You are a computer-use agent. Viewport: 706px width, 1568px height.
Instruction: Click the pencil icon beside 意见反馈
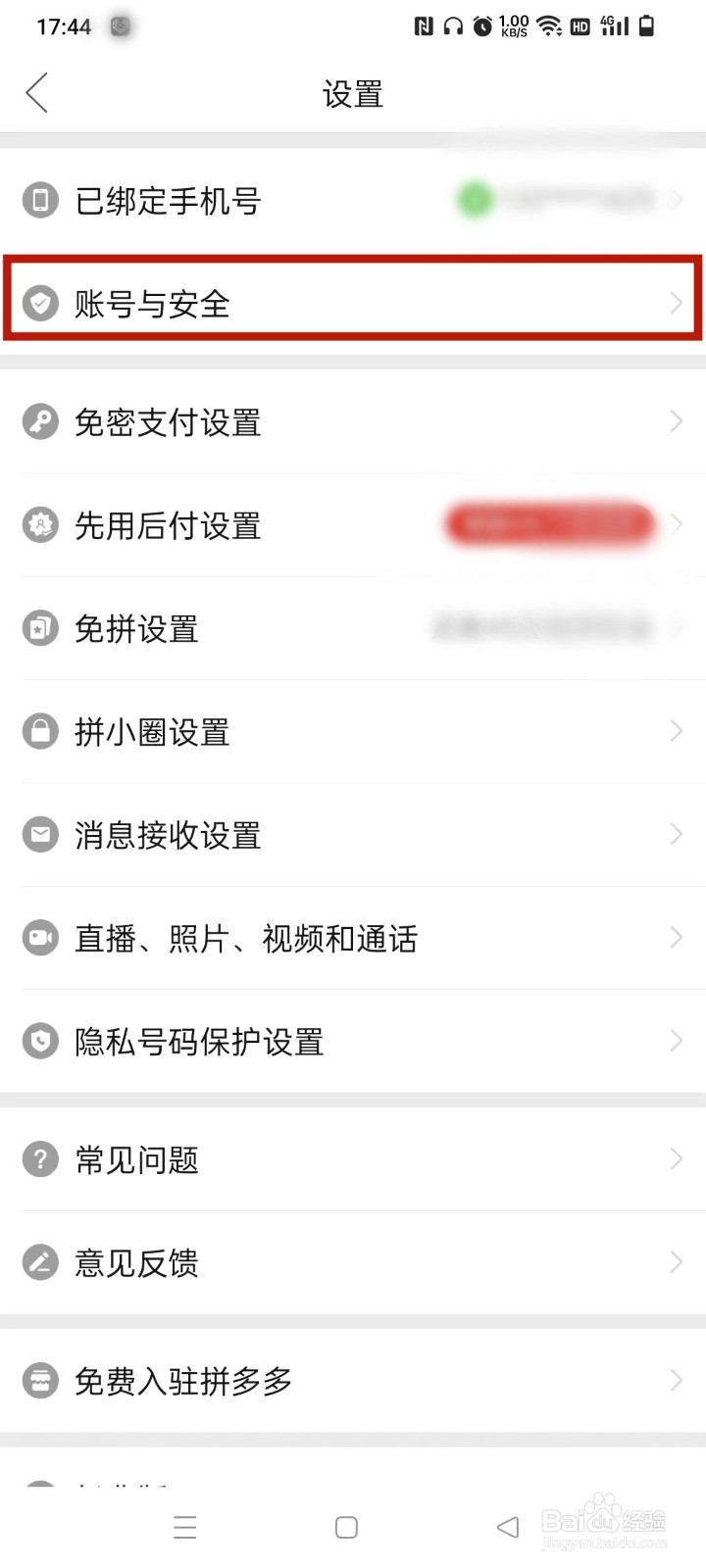pyautogui.click(x=39, y=1262)
